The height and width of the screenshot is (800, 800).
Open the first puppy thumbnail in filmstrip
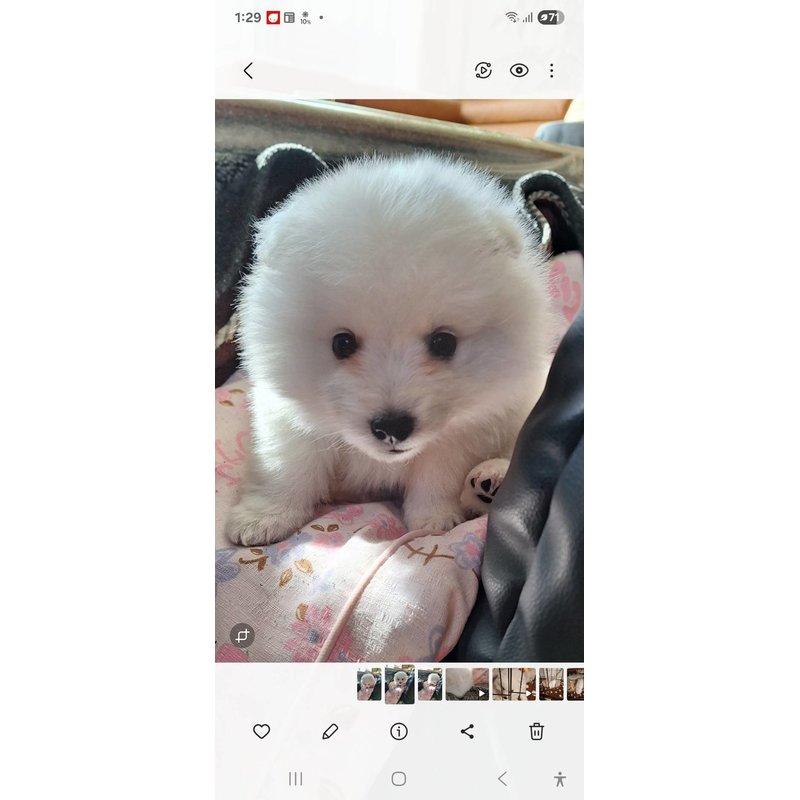pyautogui.click(x=369, y=684)
